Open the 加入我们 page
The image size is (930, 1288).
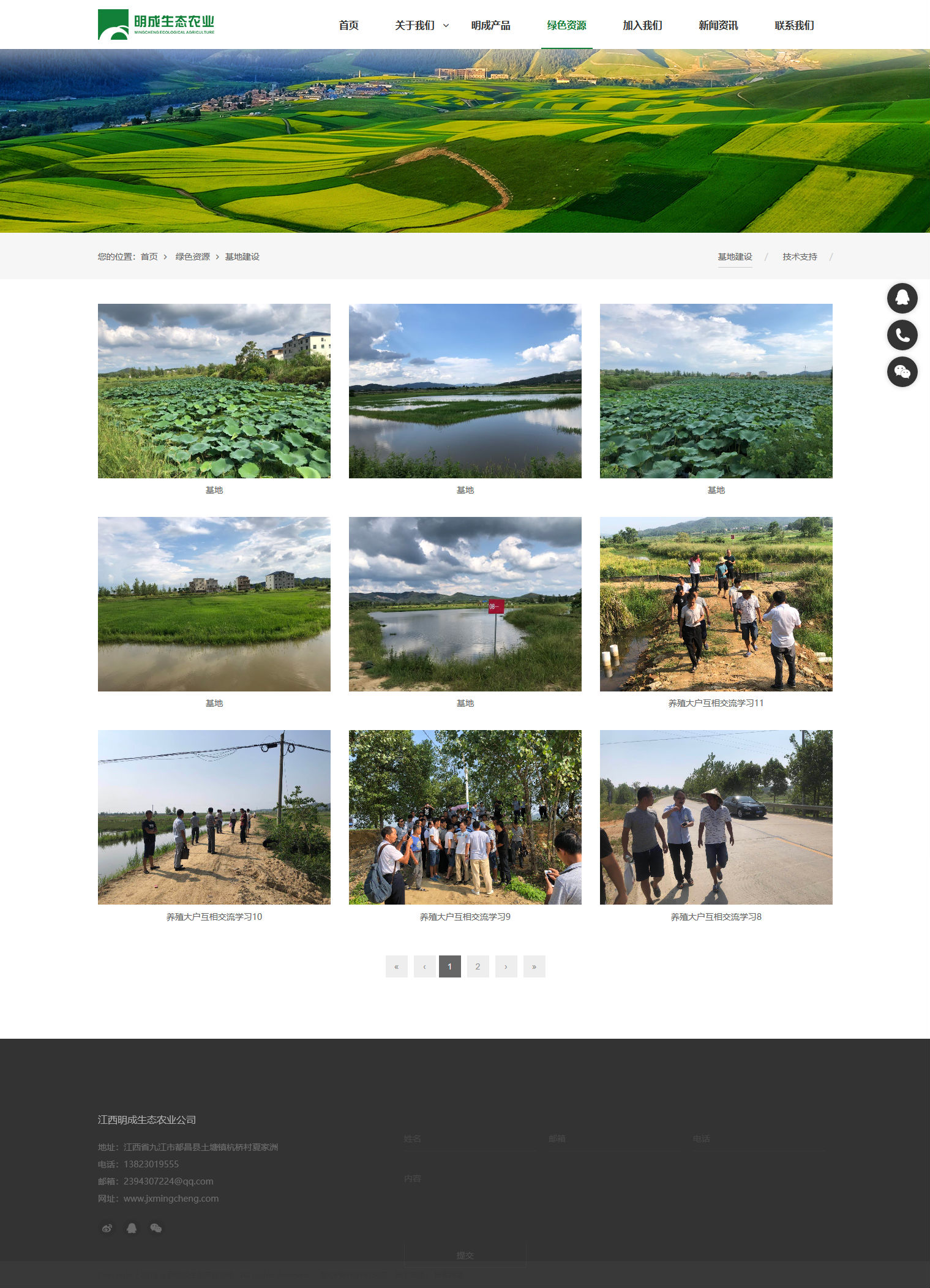[642, 25]
